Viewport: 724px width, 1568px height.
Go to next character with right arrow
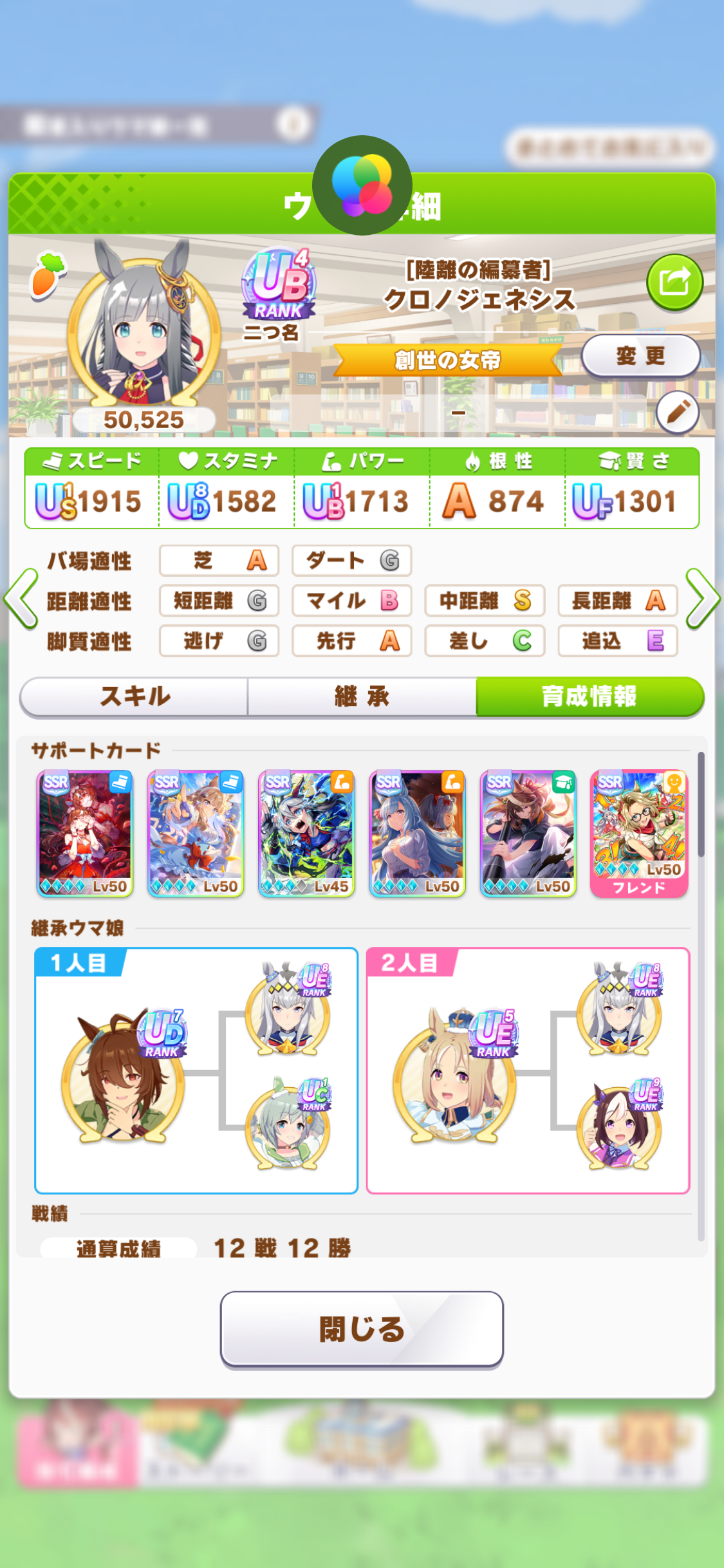pos(703,598)
